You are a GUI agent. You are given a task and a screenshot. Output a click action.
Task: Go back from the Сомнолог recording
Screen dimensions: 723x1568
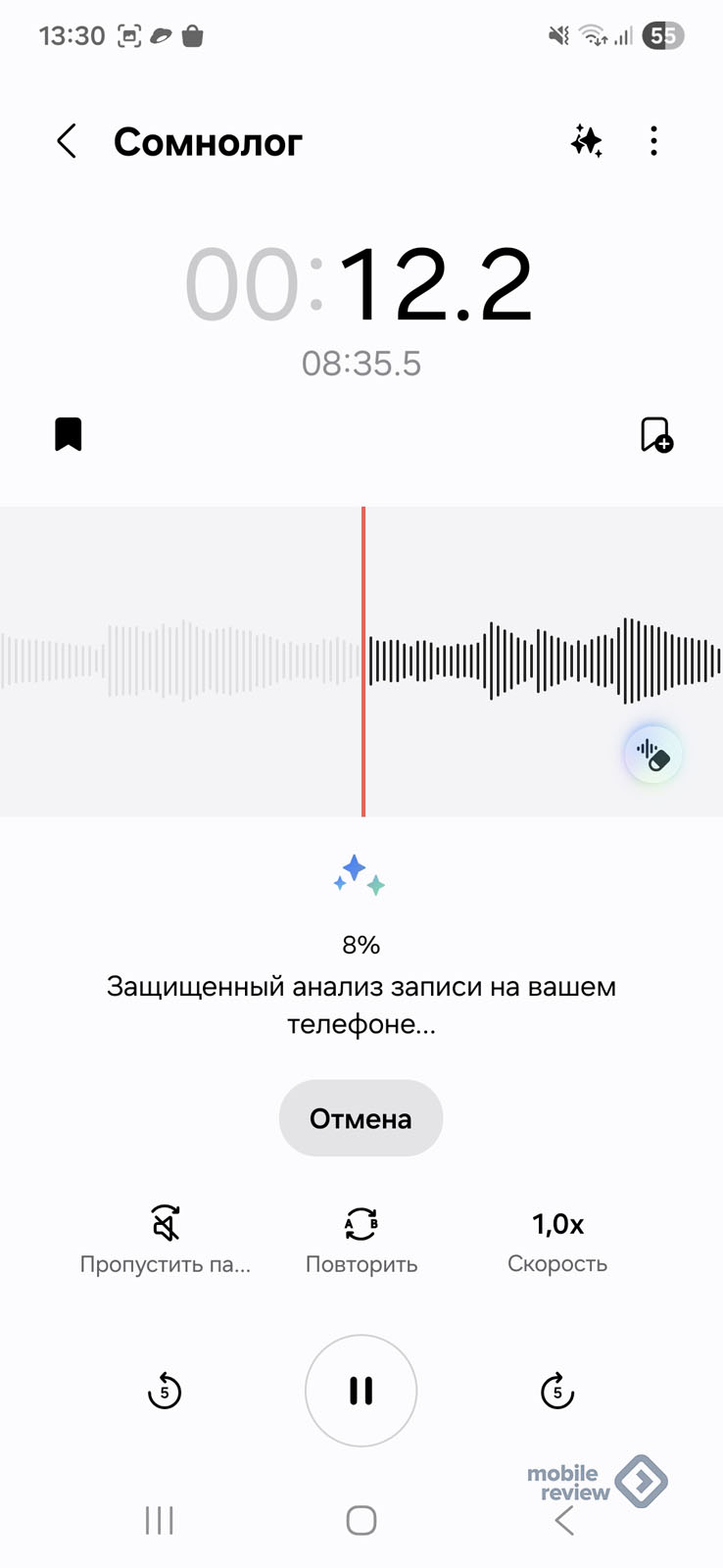tap(67, 142)
